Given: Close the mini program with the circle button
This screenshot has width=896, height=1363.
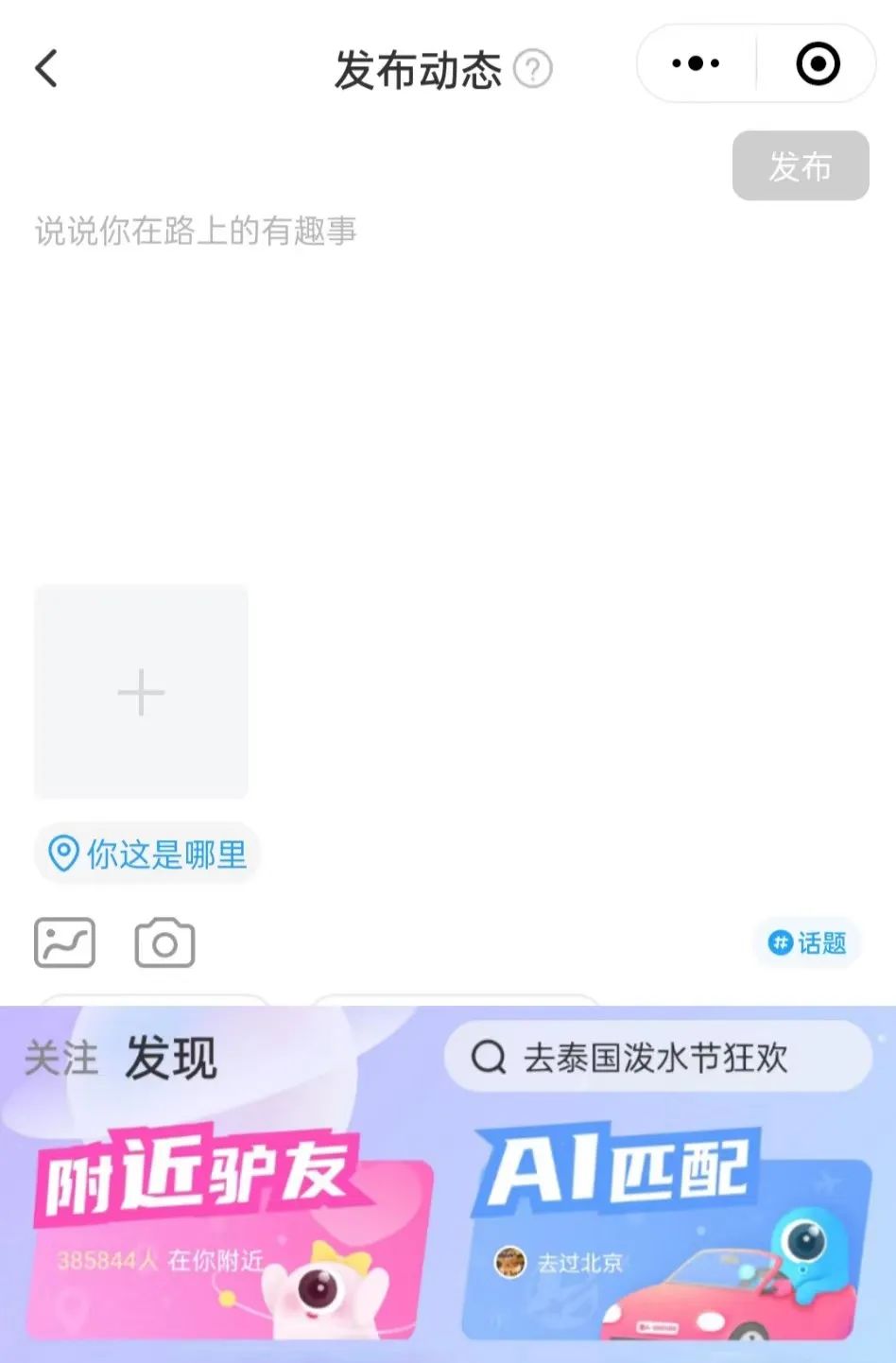Looking at the screenshot, I should click(x=818, y=64).
